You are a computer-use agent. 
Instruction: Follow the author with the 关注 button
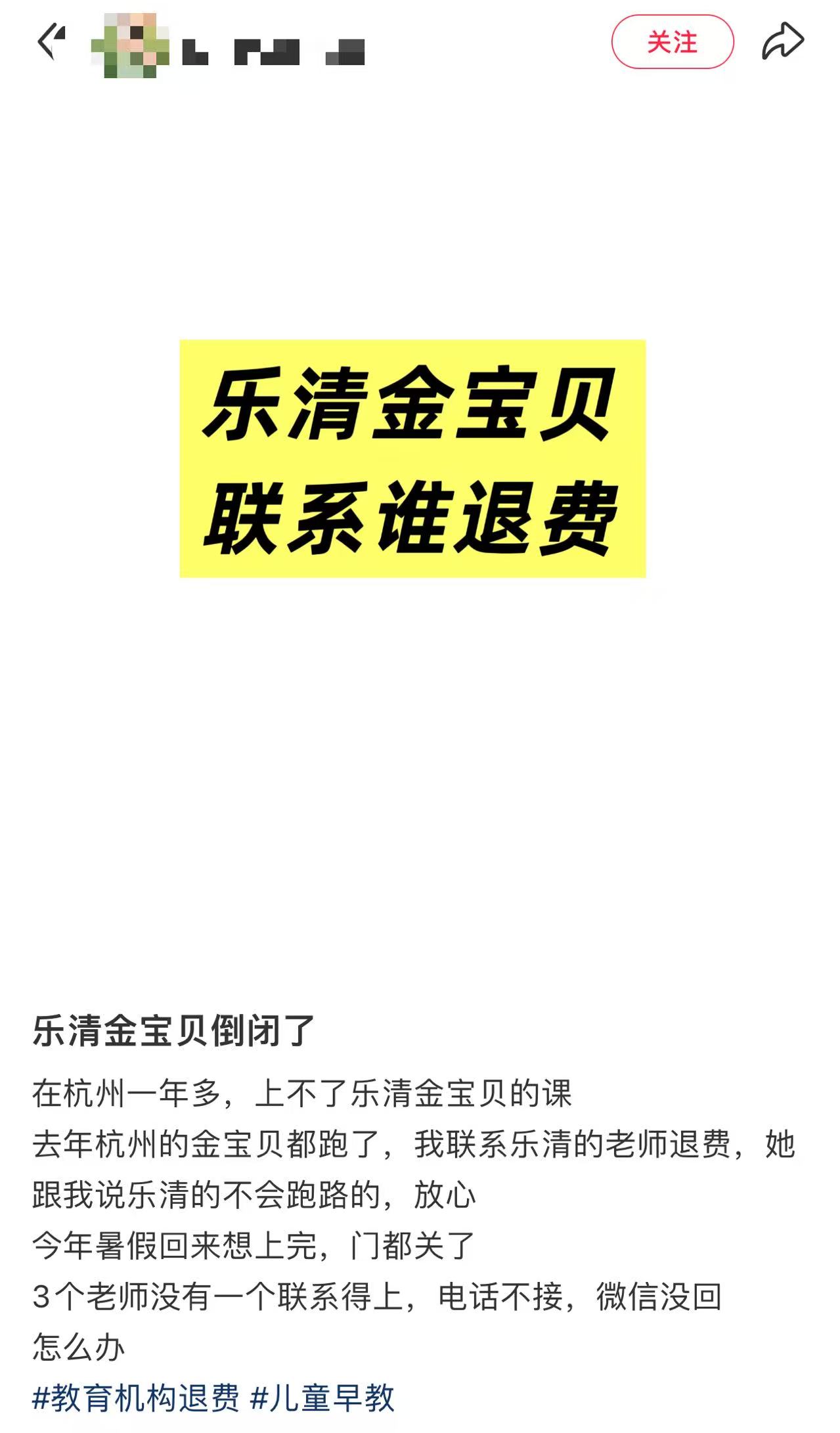(673, 43)
